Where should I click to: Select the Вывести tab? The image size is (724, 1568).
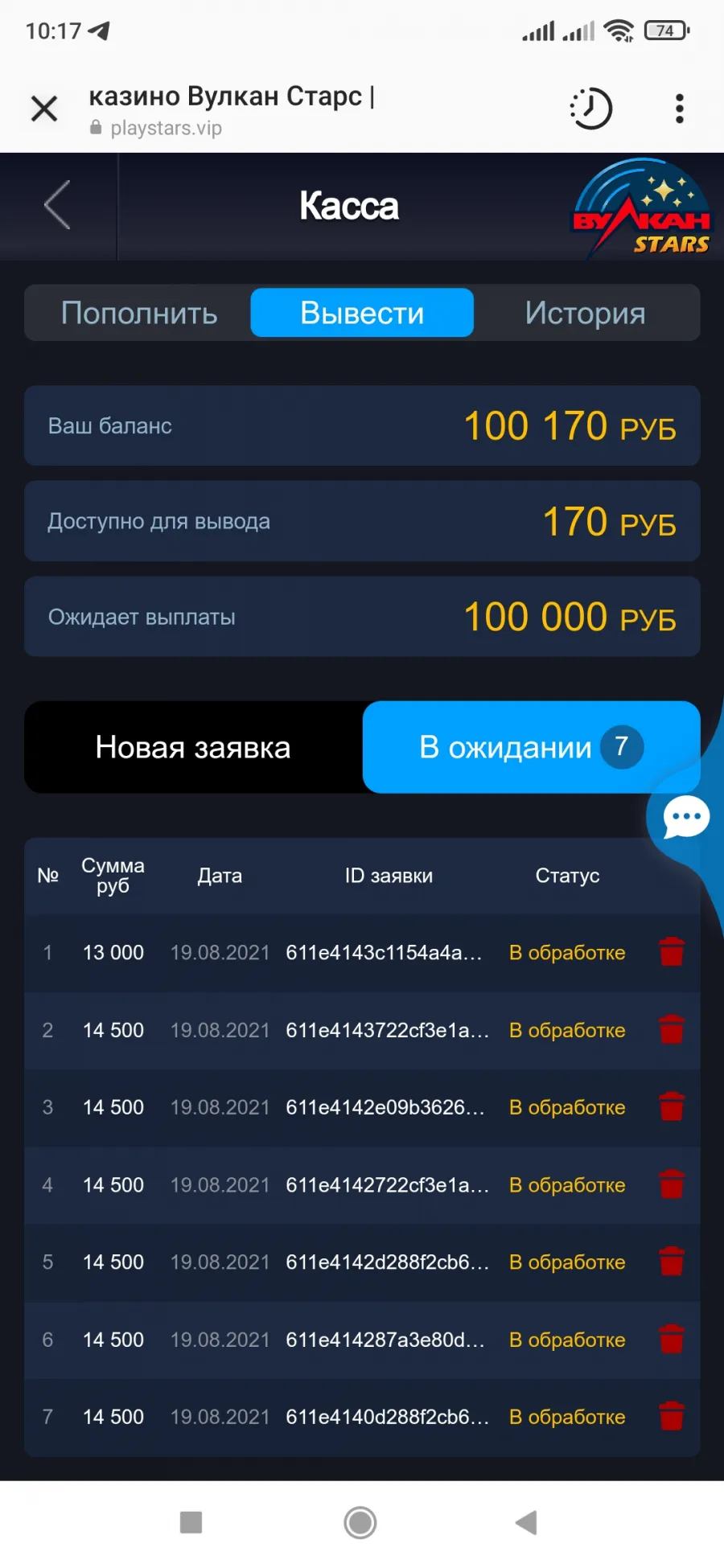[362, 313]
